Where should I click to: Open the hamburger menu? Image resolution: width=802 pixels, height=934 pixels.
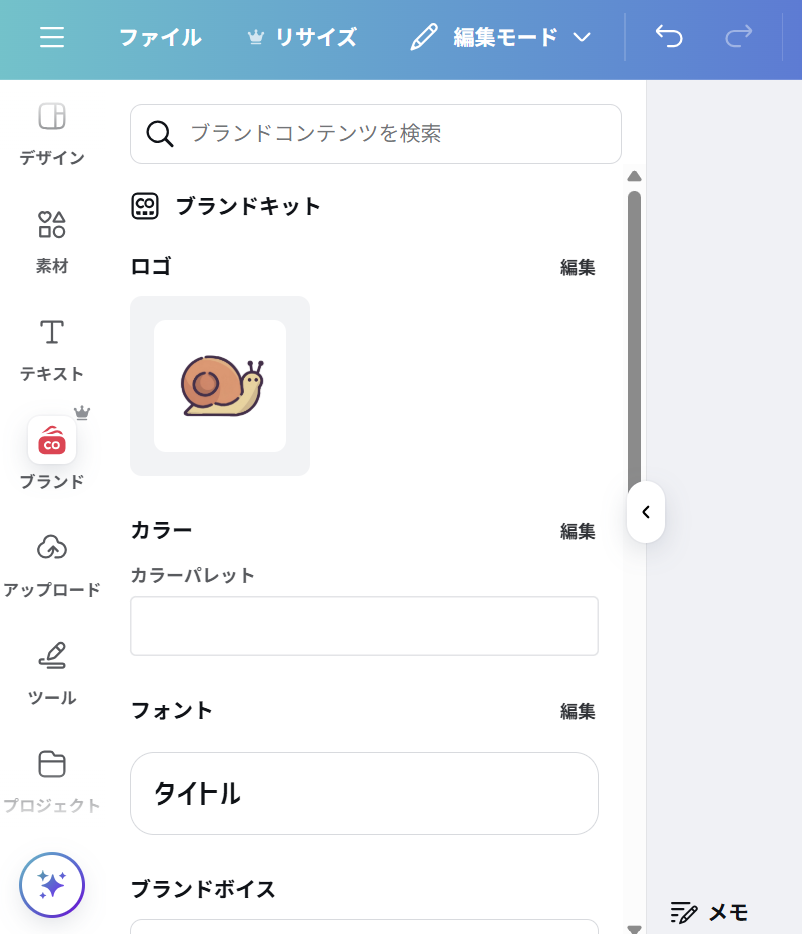click(52, 38)
